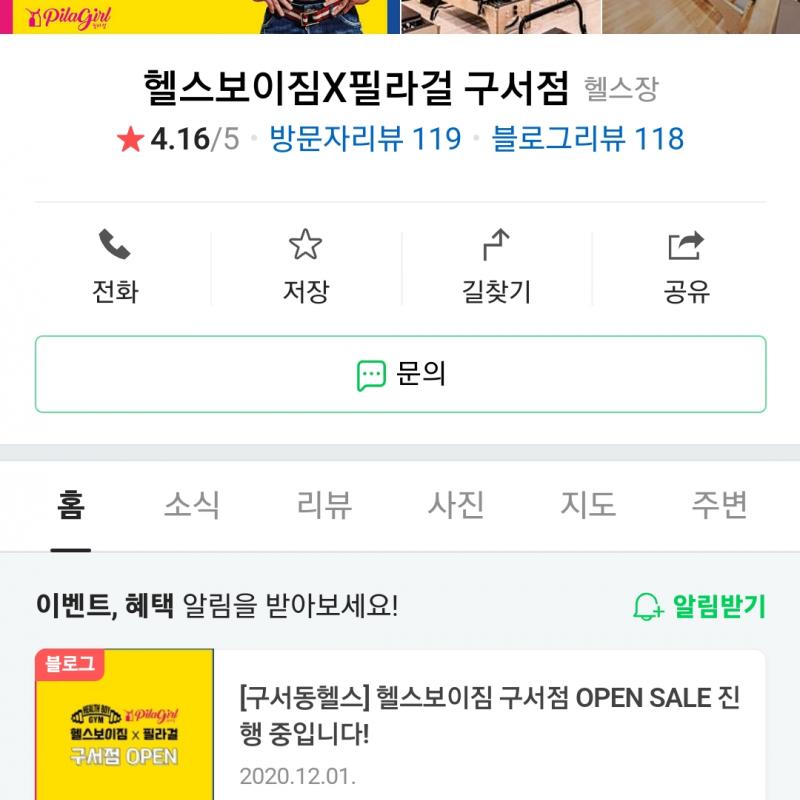Enable alerts with 알림받기

pyautogui.click(x=699, y=606)
